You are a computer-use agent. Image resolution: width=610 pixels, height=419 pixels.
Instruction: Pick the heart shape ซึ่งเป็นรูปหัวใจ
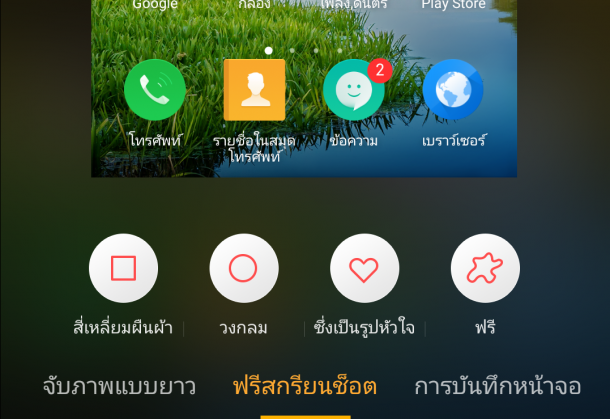pos(365,268)
